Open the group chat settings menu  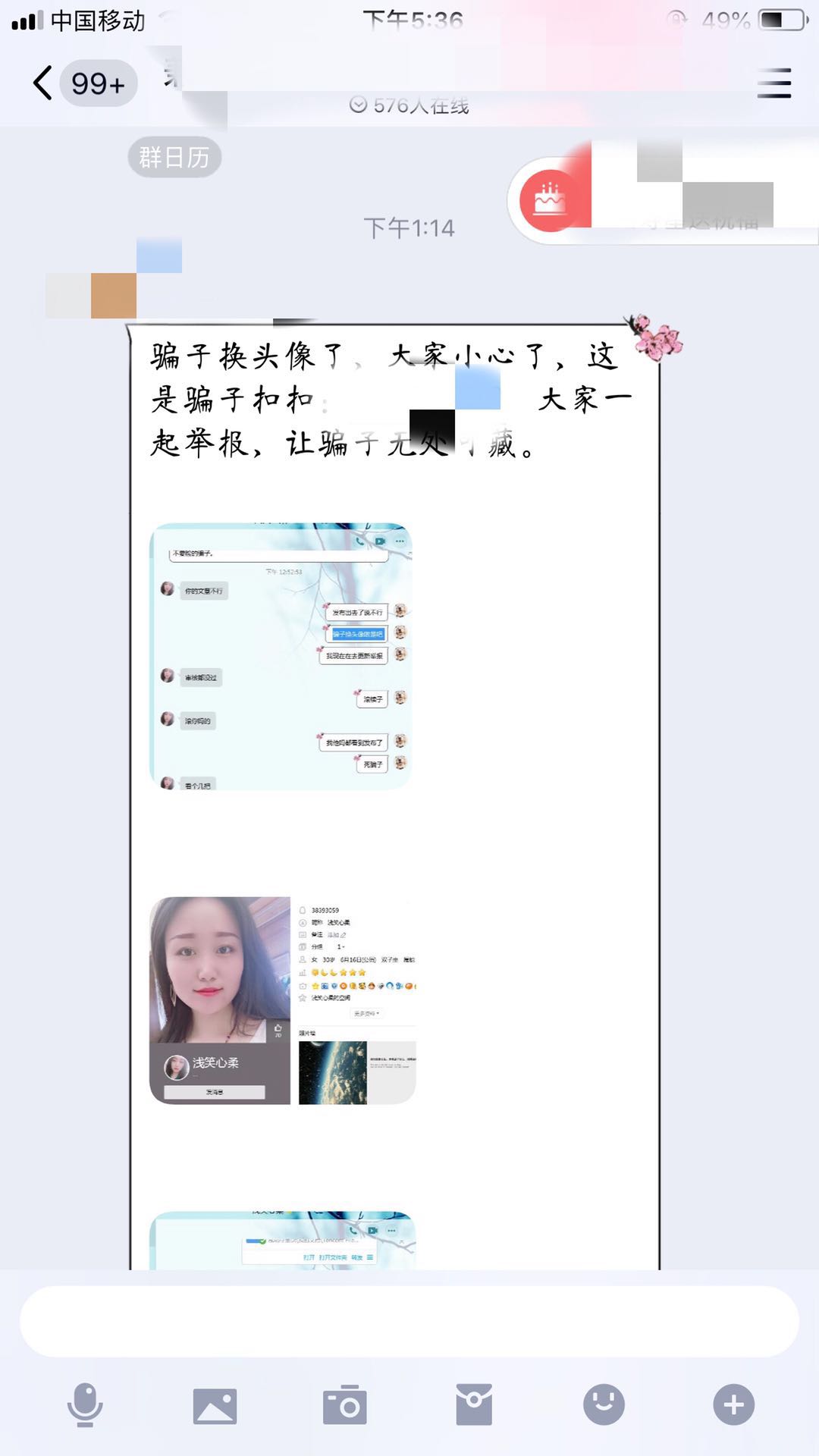click(774, 83)
